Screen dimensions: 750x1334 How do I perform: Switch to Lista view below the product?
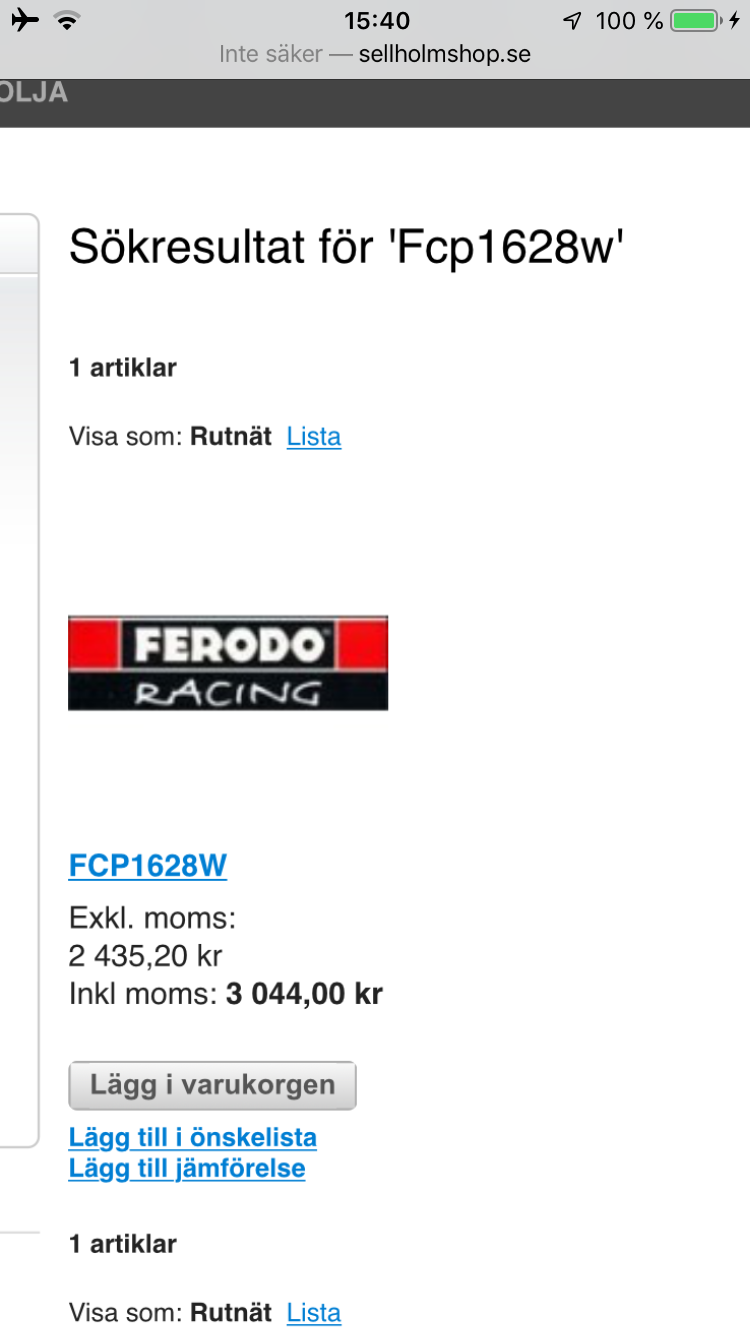[313, 1312]
